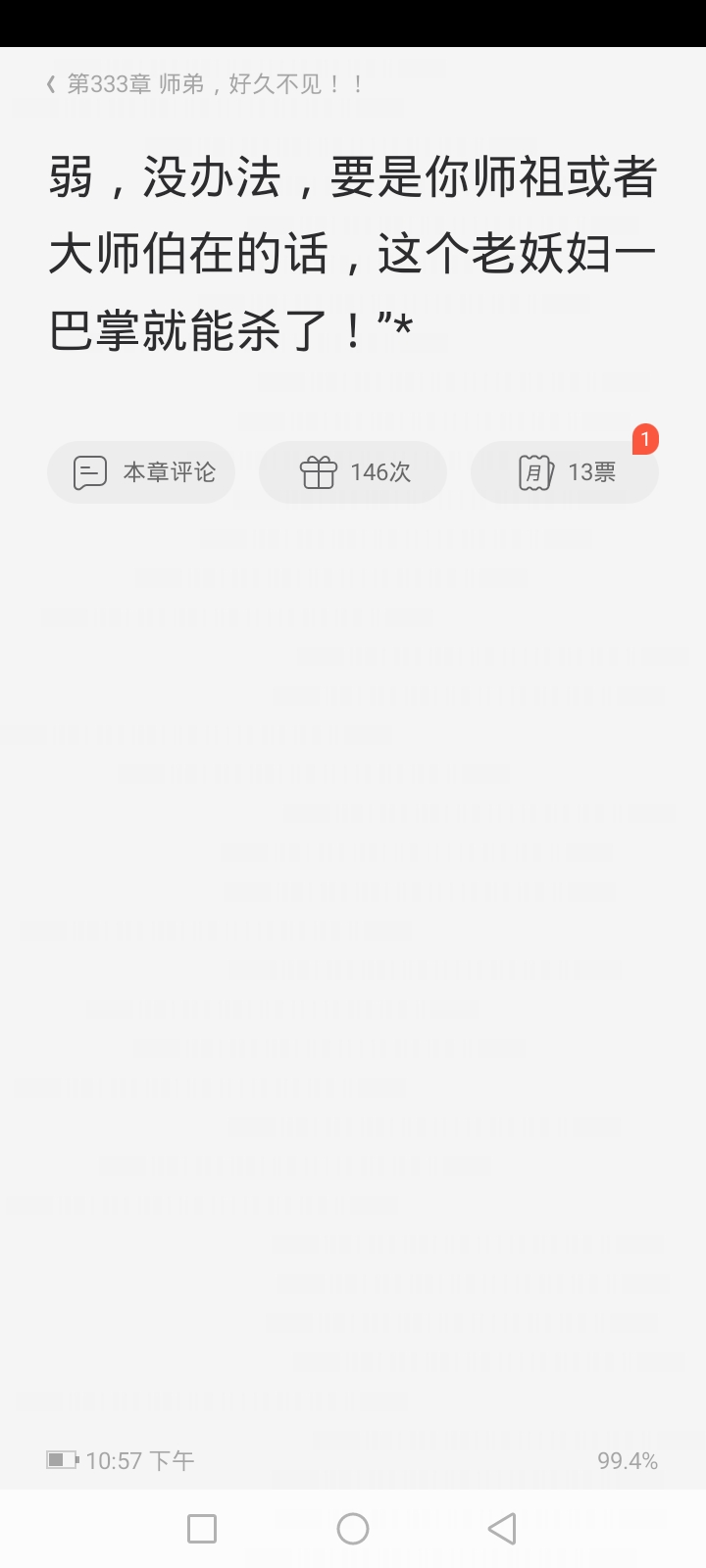Tap the system back button
The image size is (706, 1568).
502,1529
